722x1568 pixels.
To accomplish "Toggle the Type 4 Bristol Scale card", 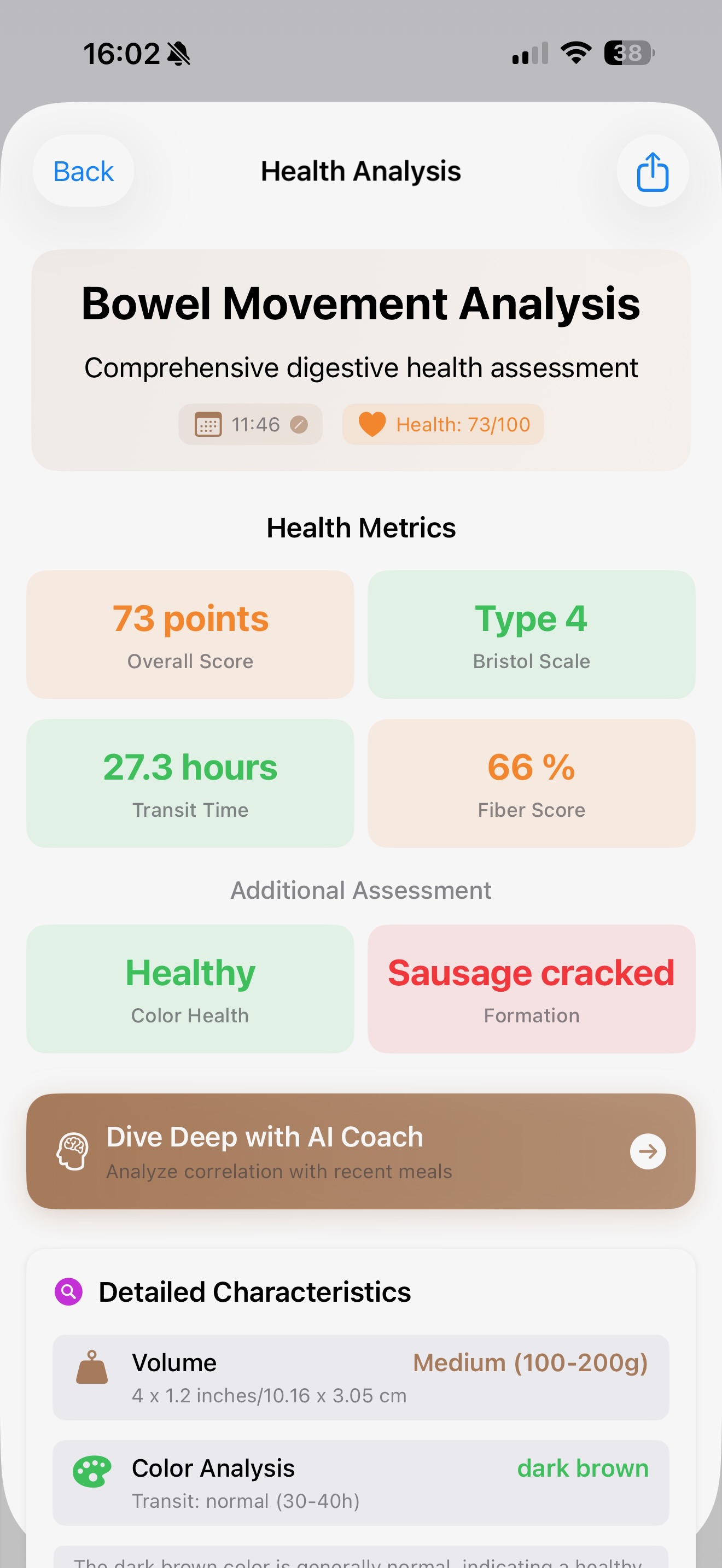I will click(x=531, y=634).
